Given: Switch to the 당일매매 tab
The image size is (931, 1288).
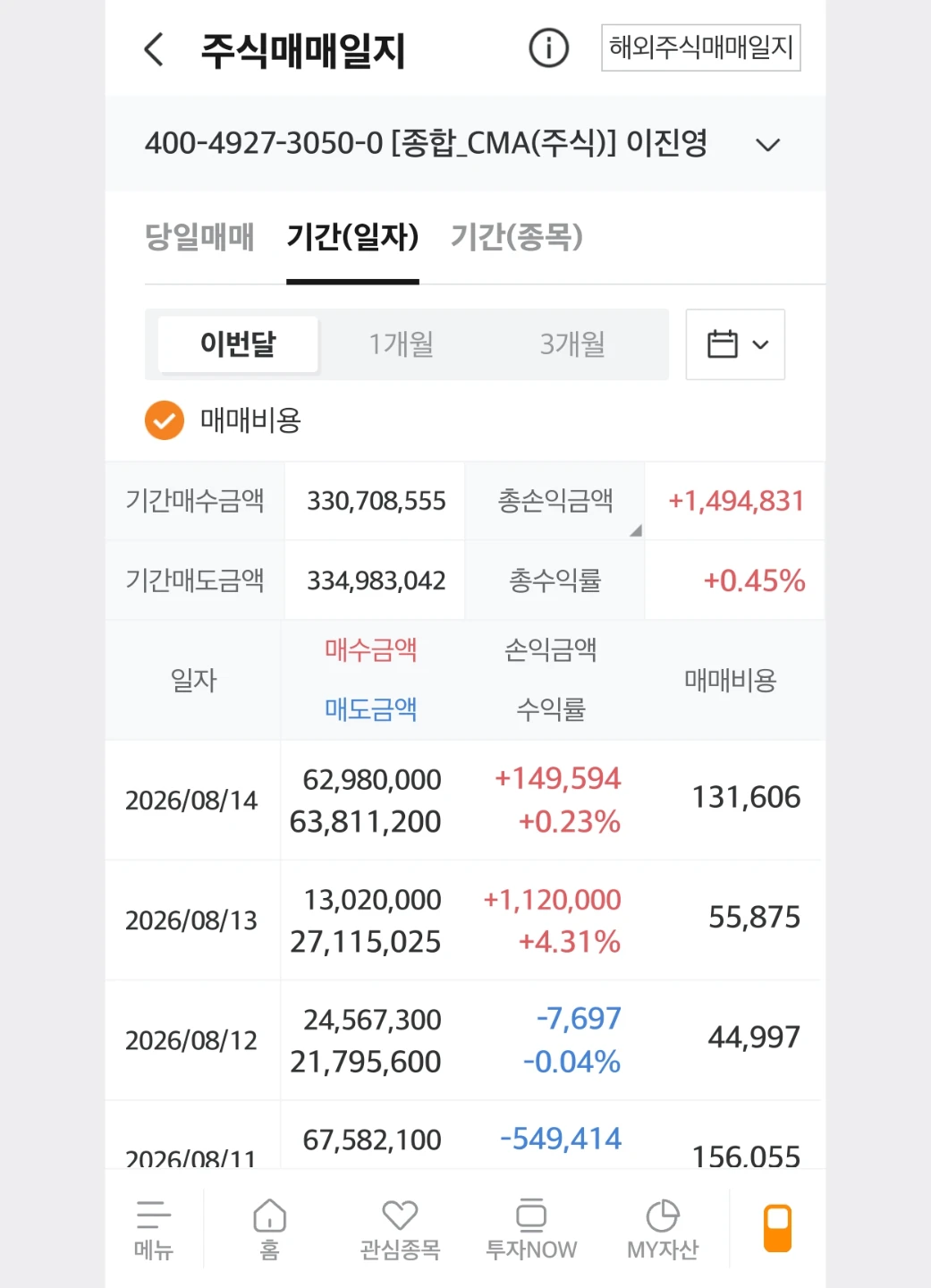Looking at the screenshot, I should (199, 237).
